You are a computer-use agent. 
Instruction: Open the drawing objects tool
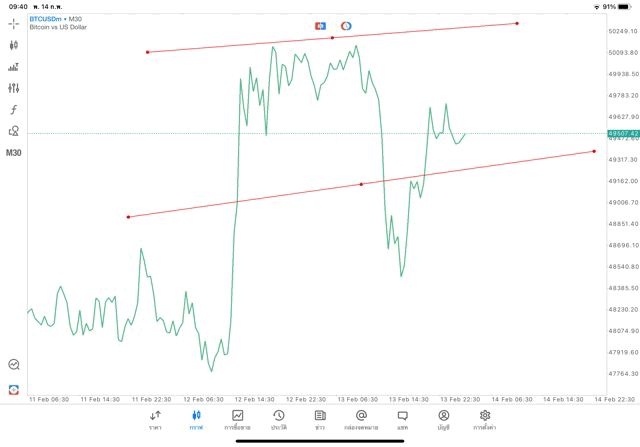tap(13, 131)
